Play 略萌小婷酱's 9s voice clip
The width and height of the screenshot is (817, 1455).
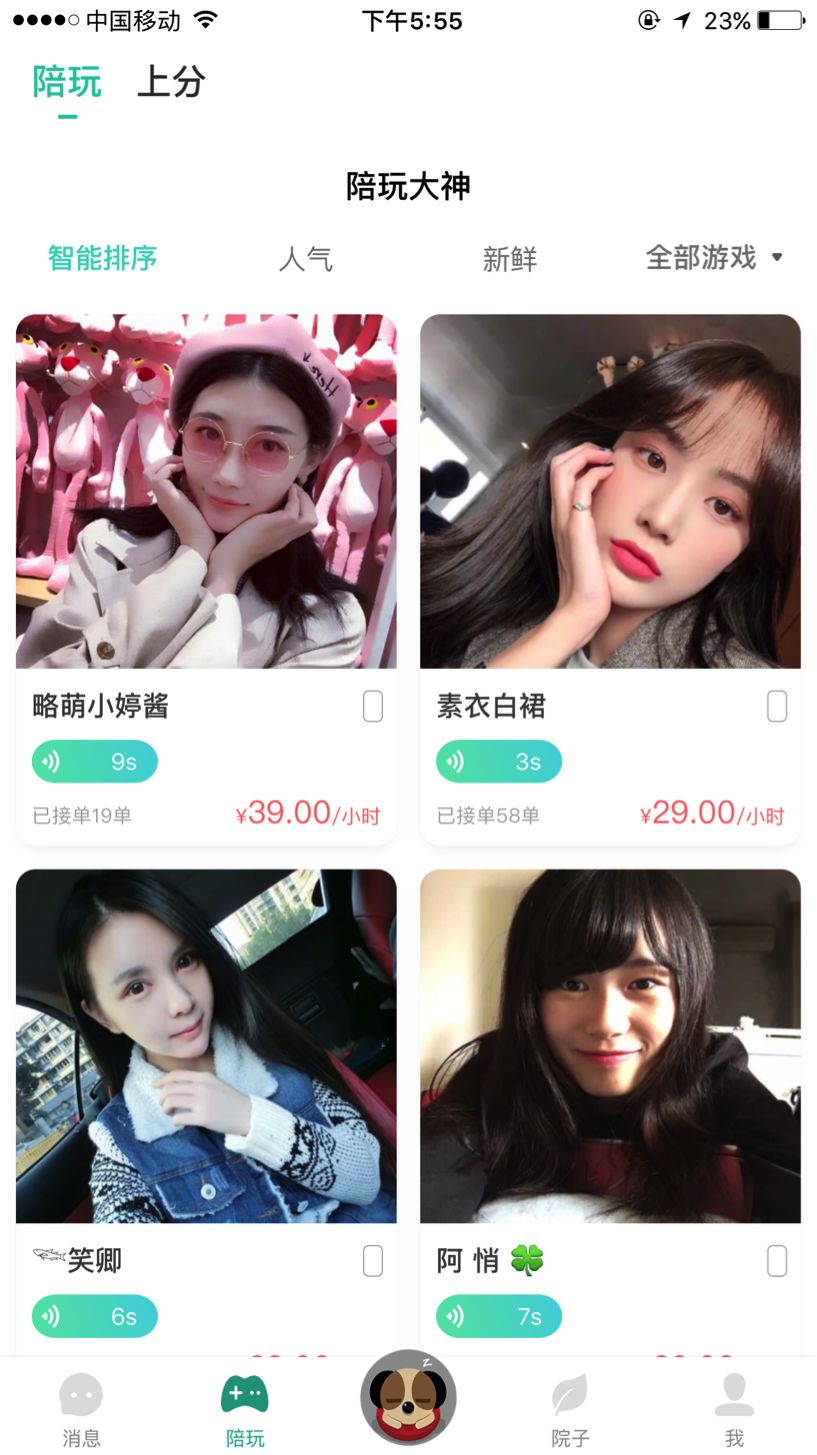[95, 762]
